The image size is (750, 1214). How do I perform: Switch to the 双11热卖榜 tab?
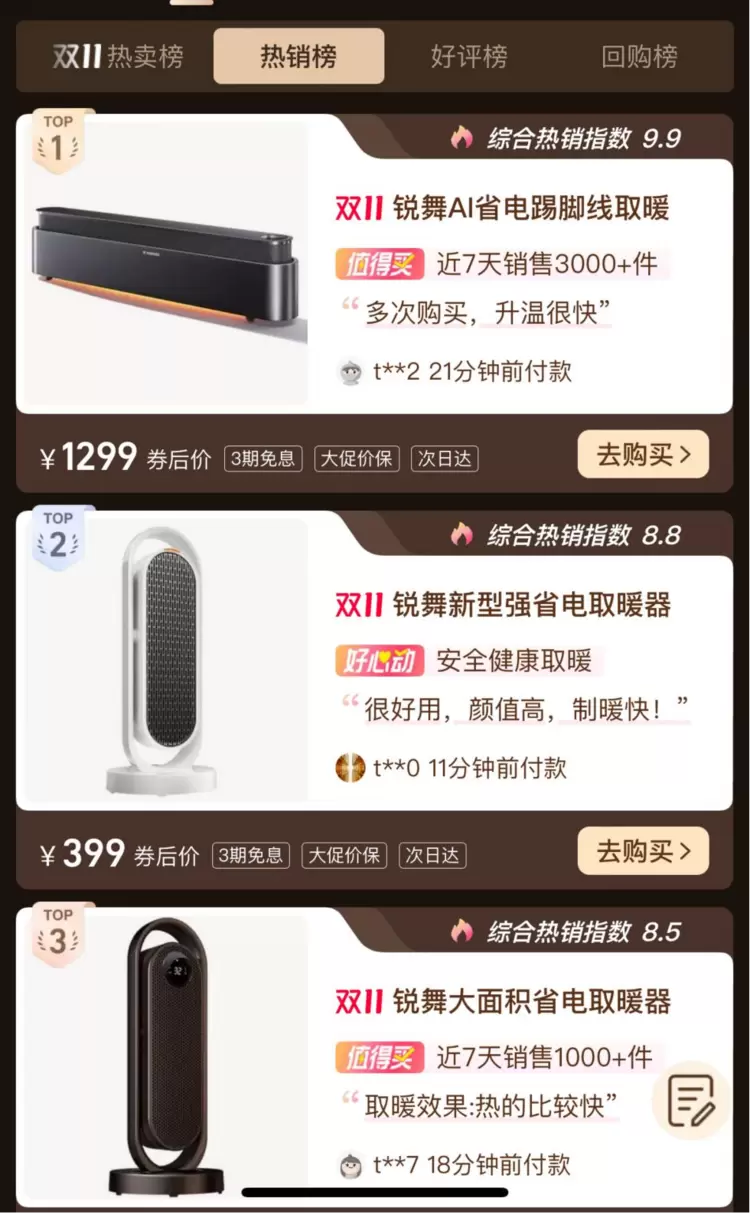pos(118,57)
